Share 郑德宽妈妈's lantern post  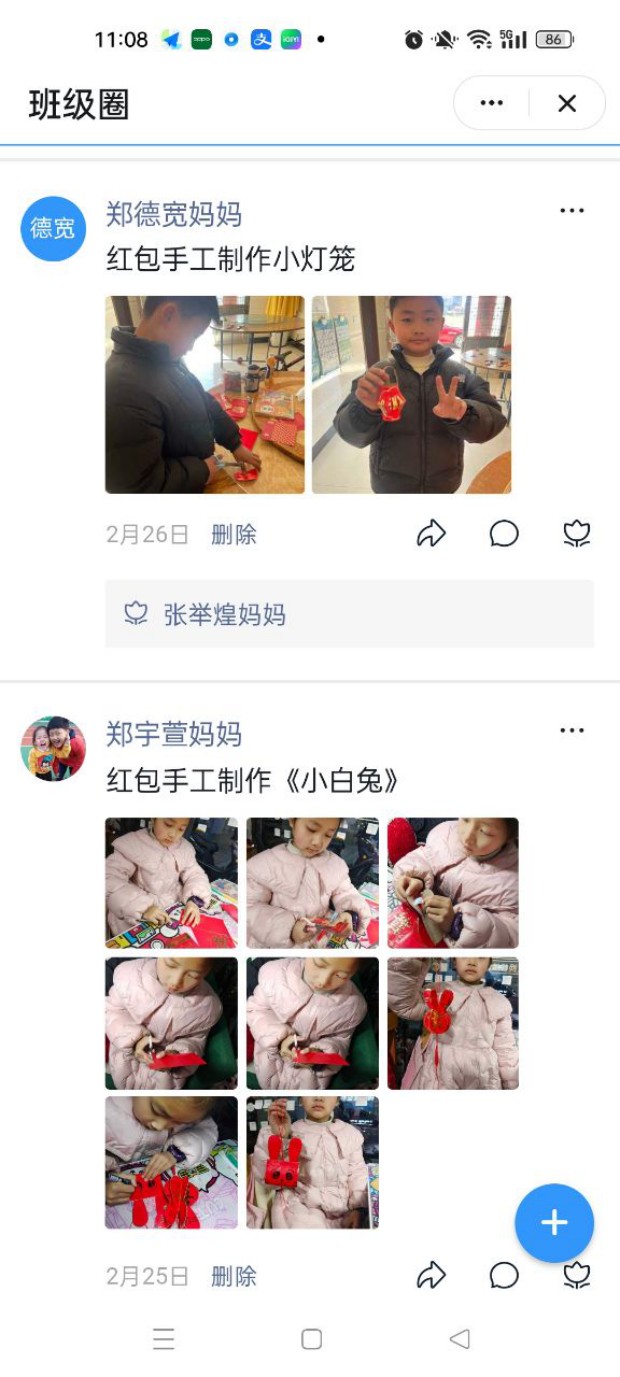(431, 534)
